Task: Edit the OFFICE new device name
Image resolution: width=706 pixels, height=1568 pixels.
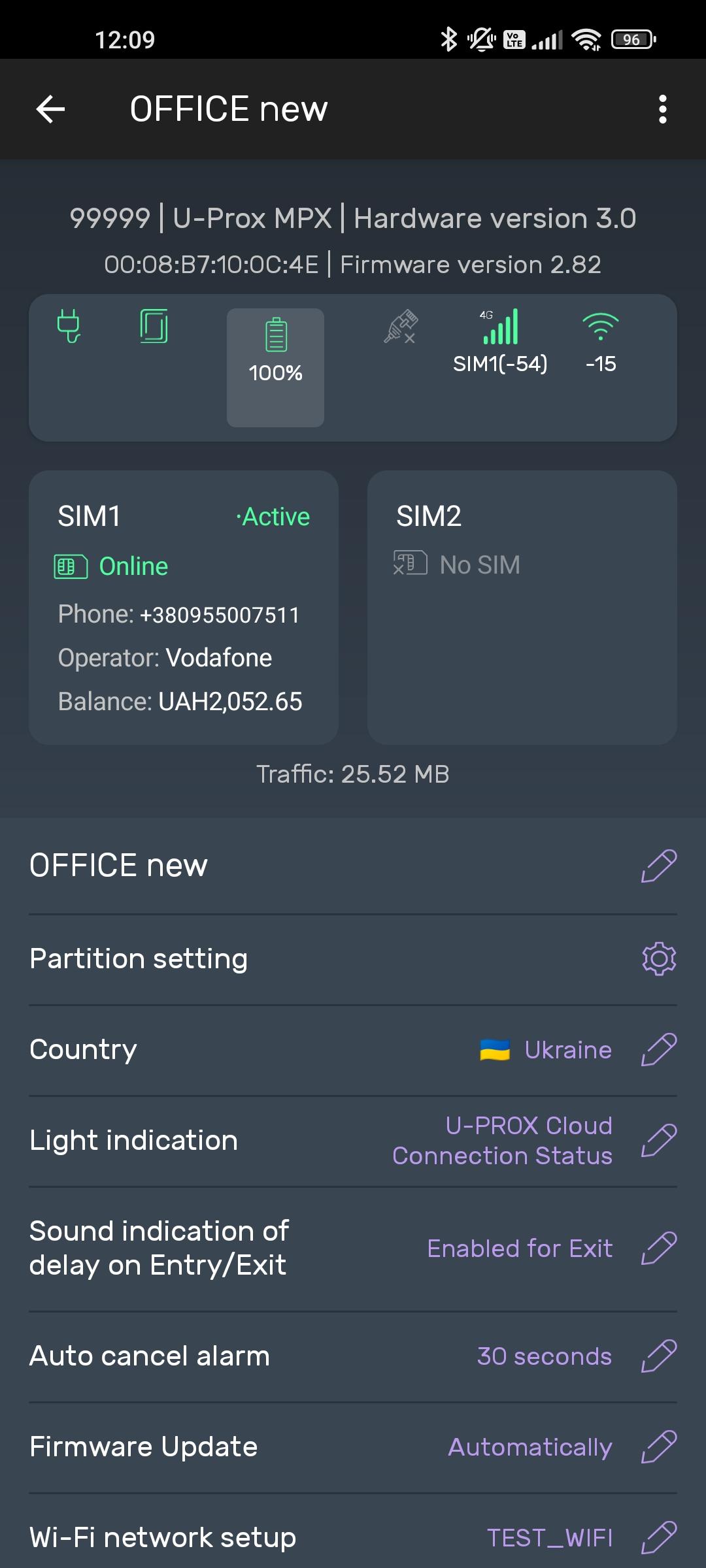Action: point(658,866)
